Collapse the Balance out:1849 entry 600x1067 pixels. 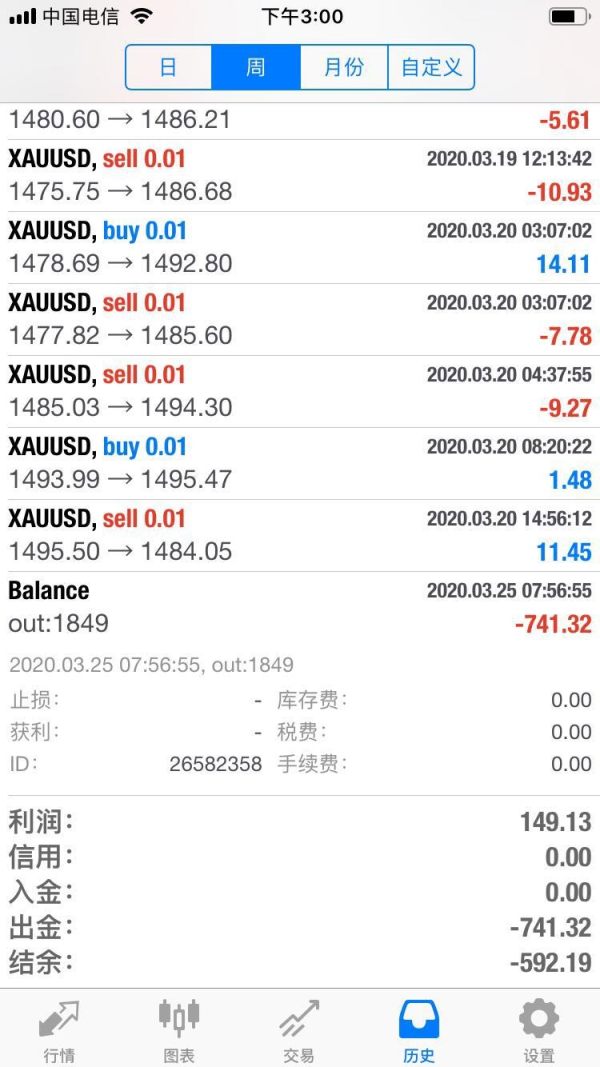[300, 607]
